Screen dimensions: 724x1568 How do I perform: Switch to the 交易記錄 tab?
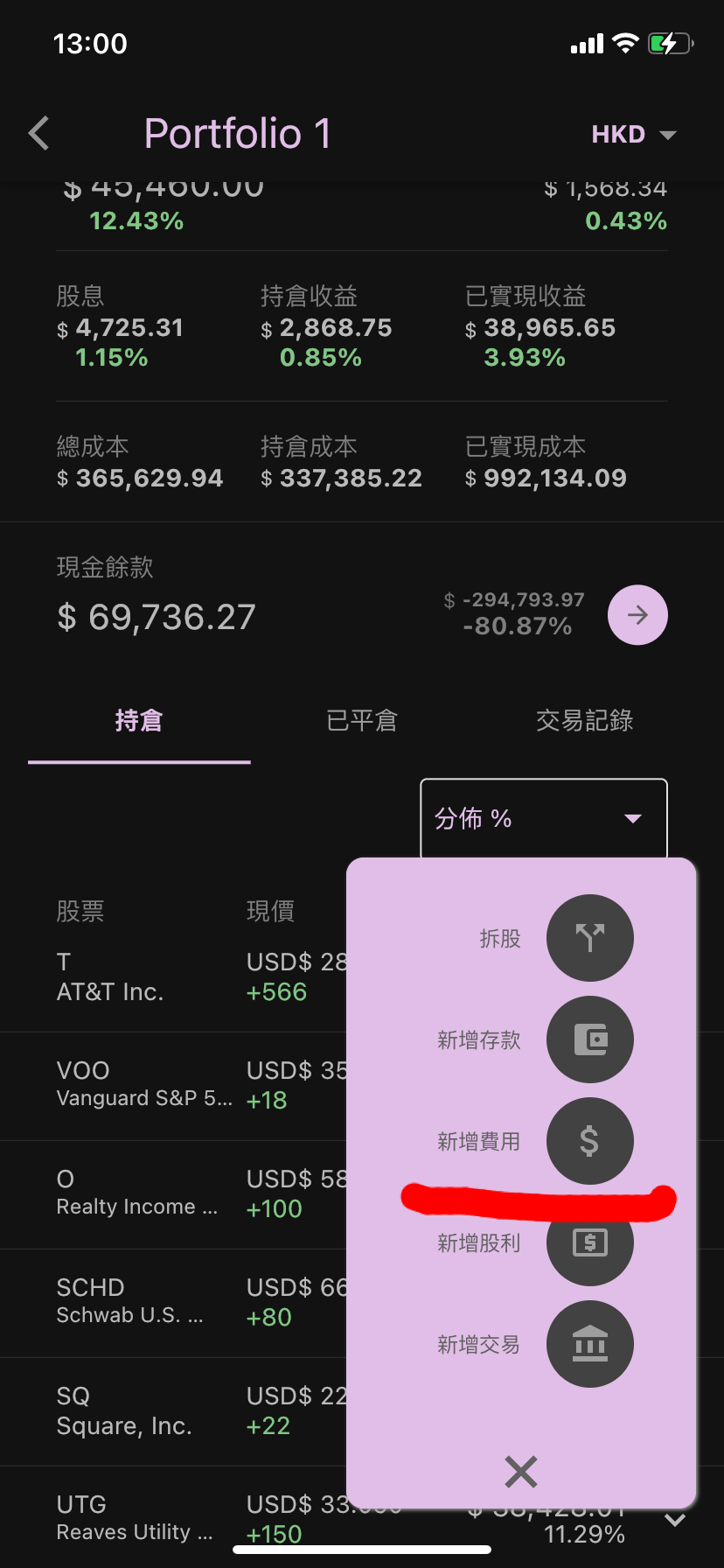(x=584, y=721)
